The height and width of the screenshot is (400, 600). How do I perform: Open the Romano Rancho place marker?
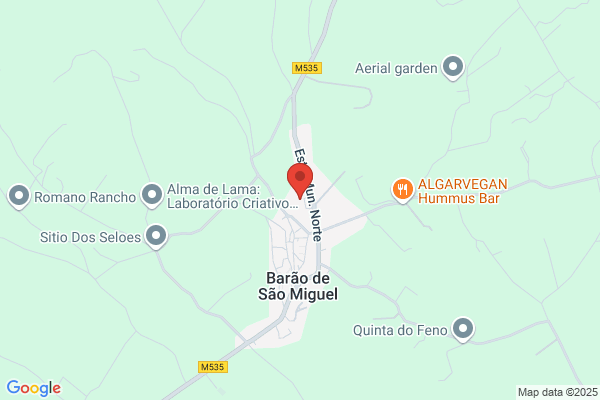tap(19, 197)
